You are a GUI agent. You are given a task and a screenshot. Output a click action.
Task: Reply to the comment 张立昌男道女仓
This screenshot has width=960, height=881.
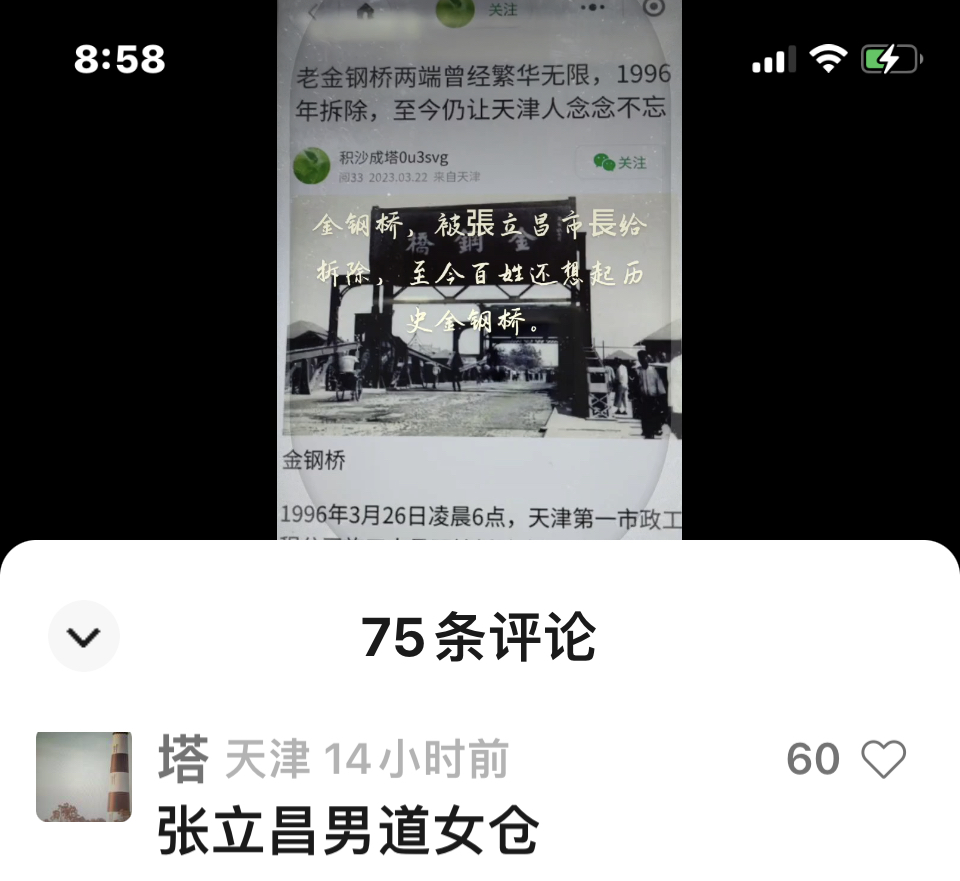tap(348, 831)
